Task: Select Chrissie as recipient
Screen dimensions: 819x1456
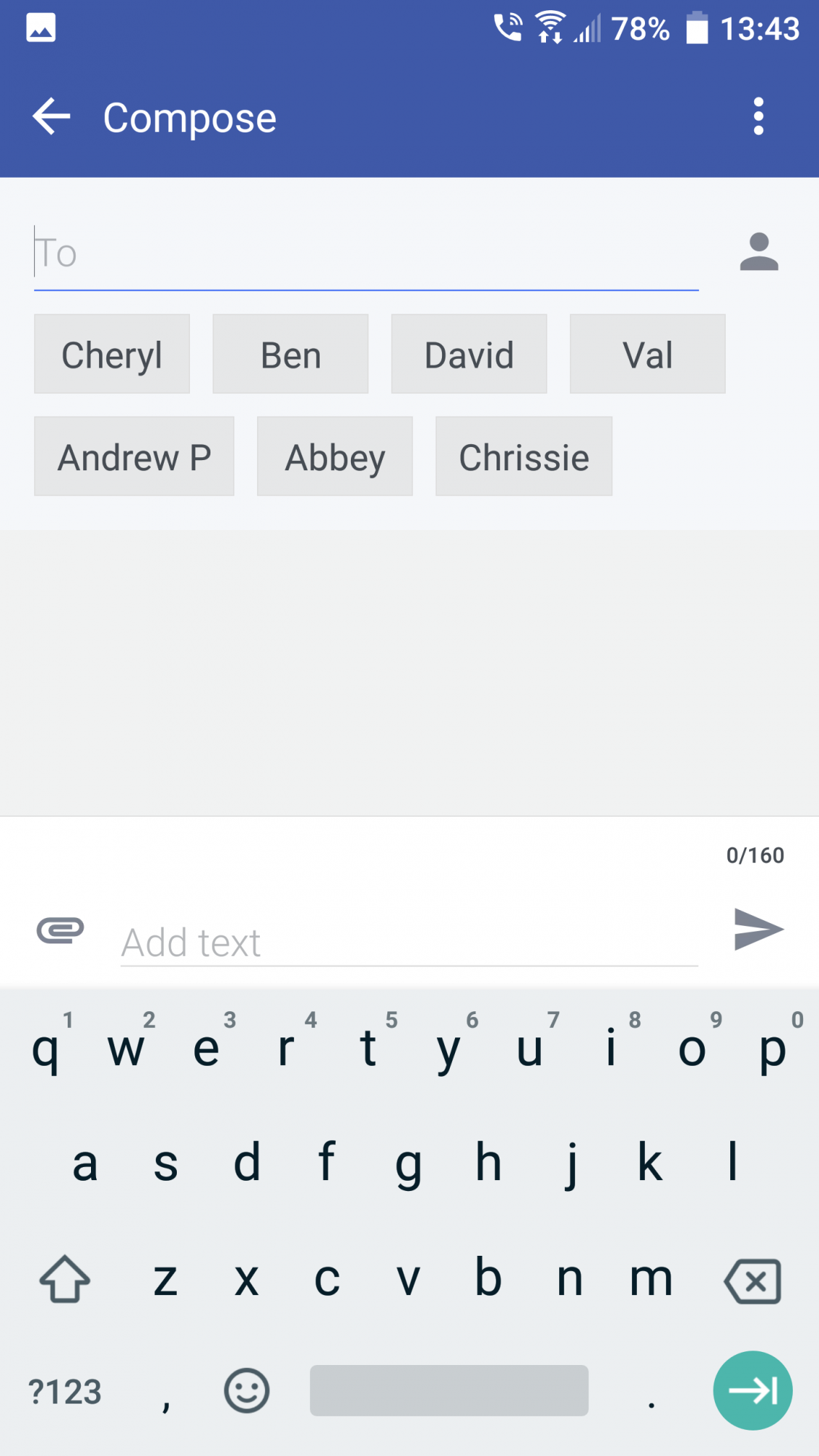Action: click(524, 456)
